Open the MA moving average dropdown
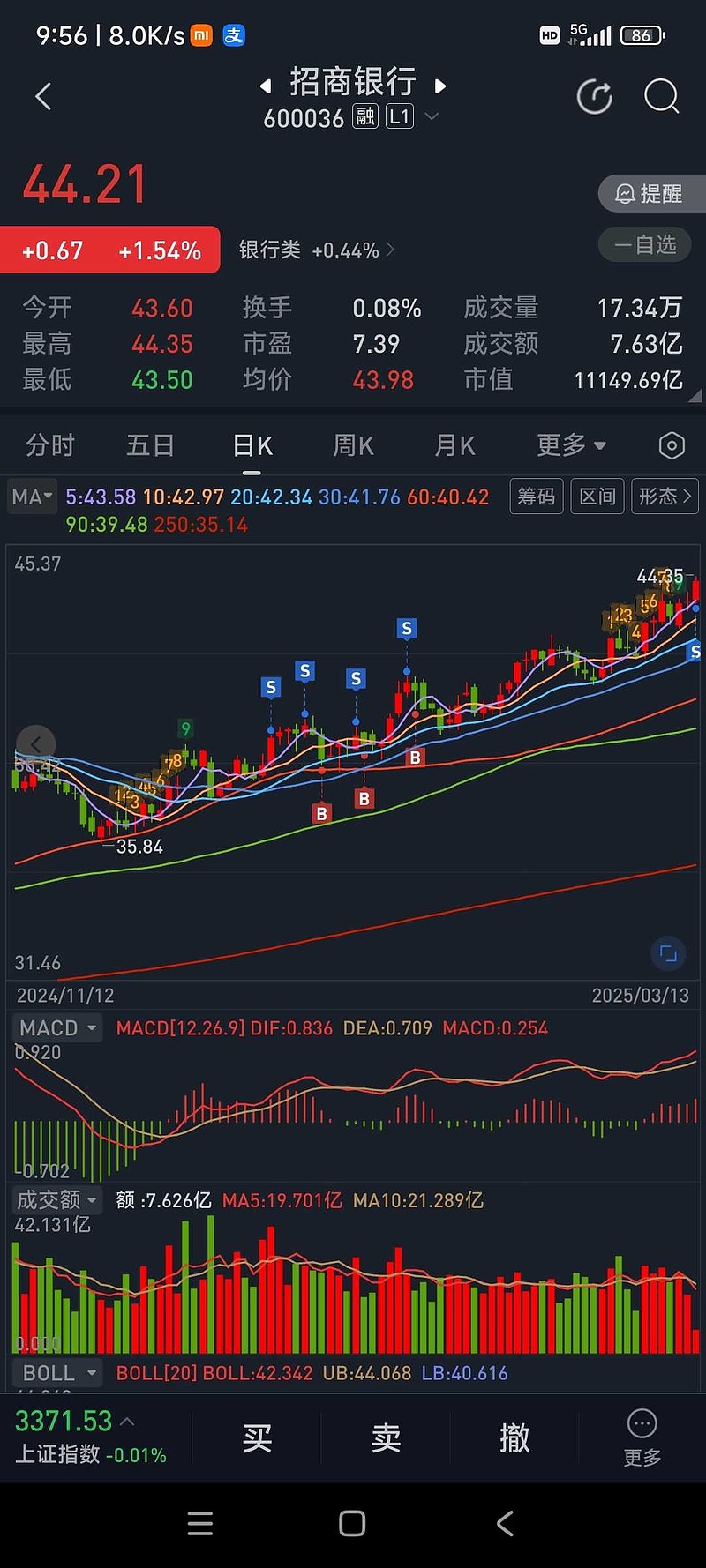706x1568 pixels. coord(31,497)
